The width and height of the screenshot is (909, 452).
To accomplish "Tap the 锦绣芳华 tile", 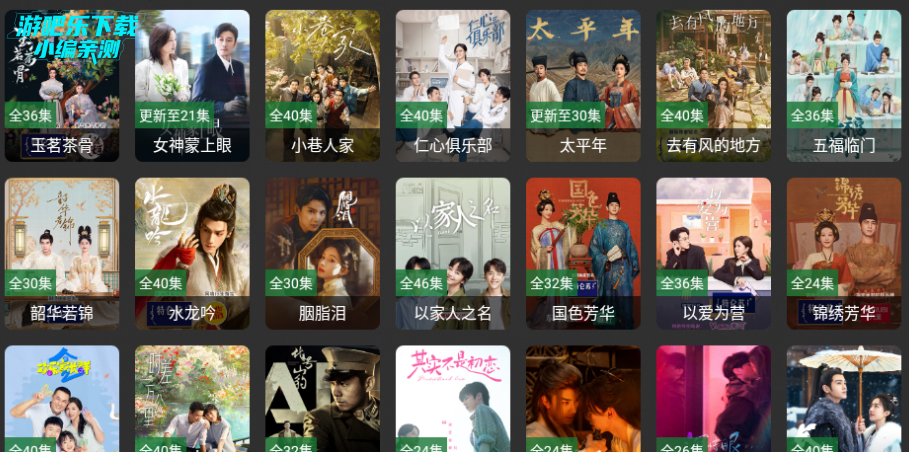I will tap(844, 254).
